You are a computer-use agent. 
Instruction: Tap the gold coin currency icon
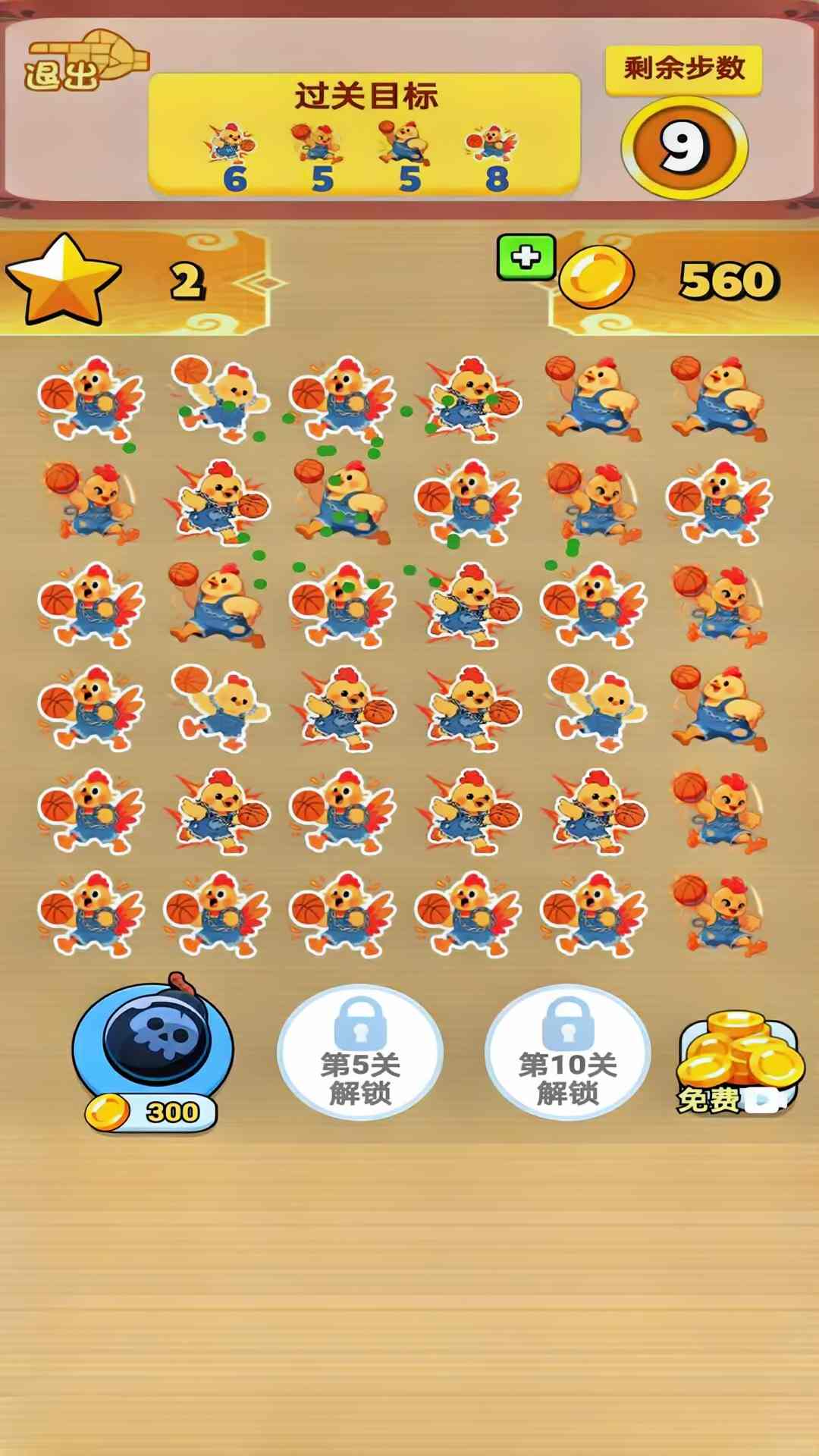coord(595,277)
